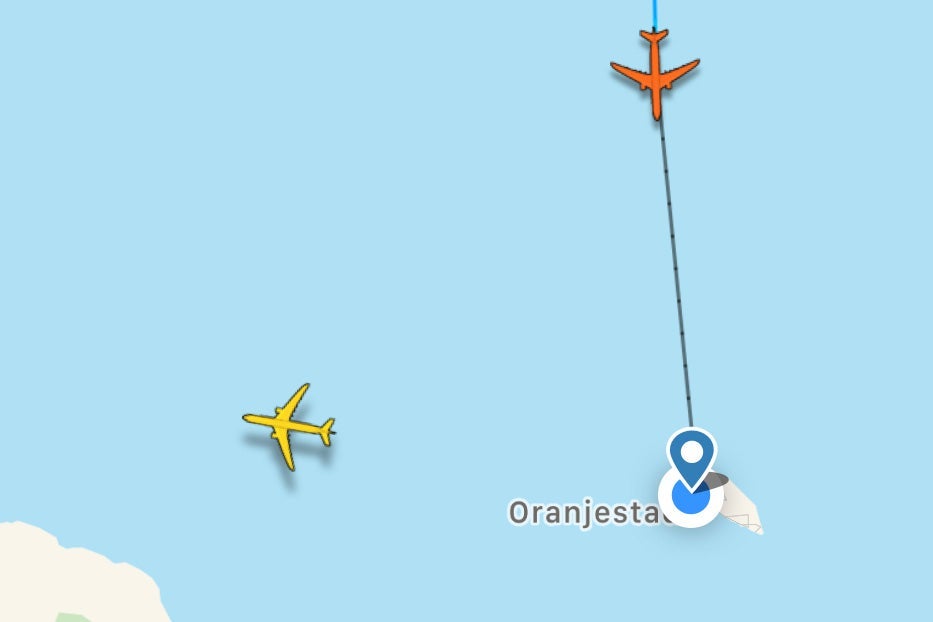This screenshot has height=622, width=933.
Task: Tap the airport pin near Oranjestad
Action: [x=692, y=456]
